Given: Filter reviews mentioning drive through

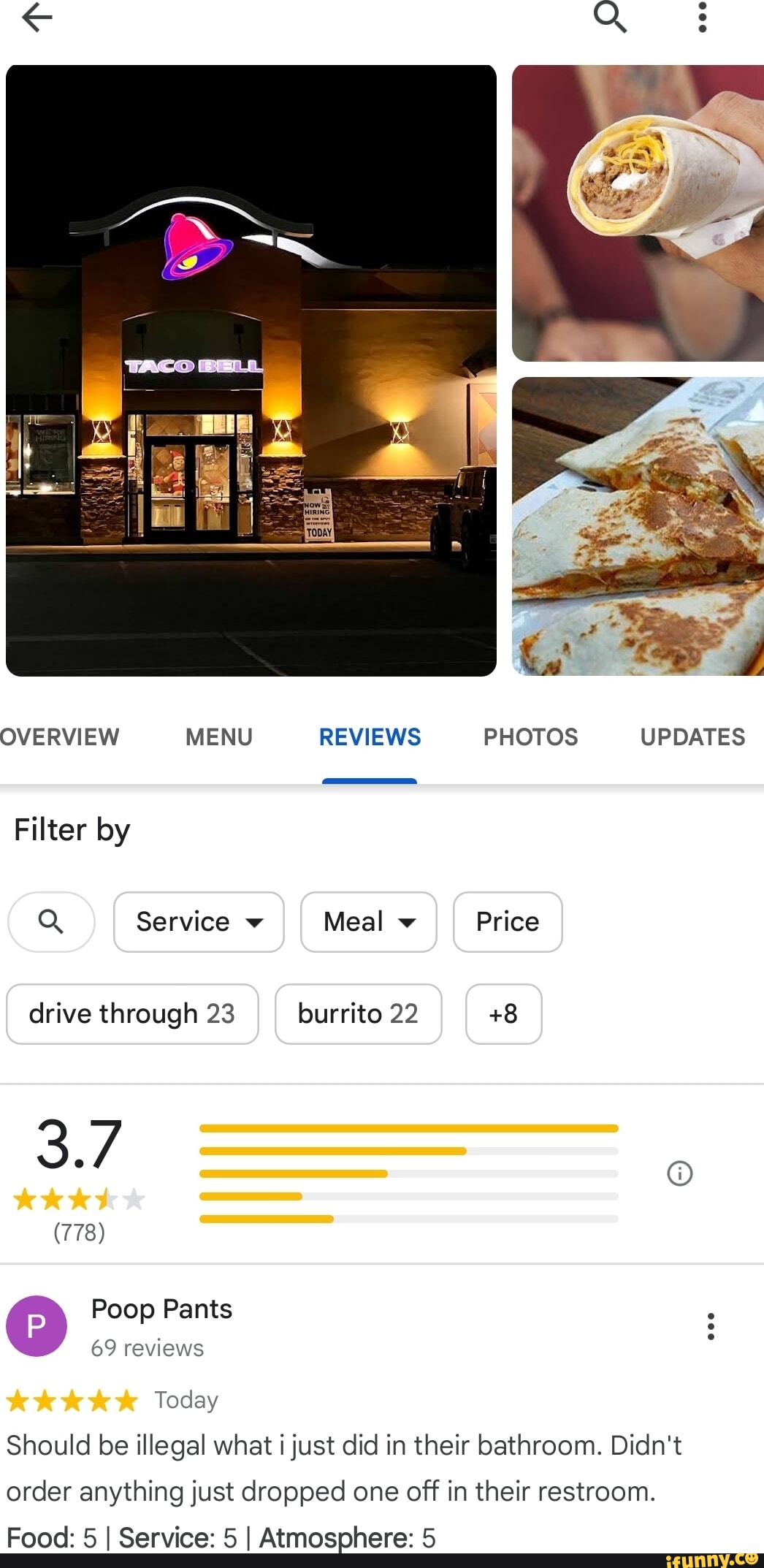Looking at the screenshot, I should click(132, 1013).
